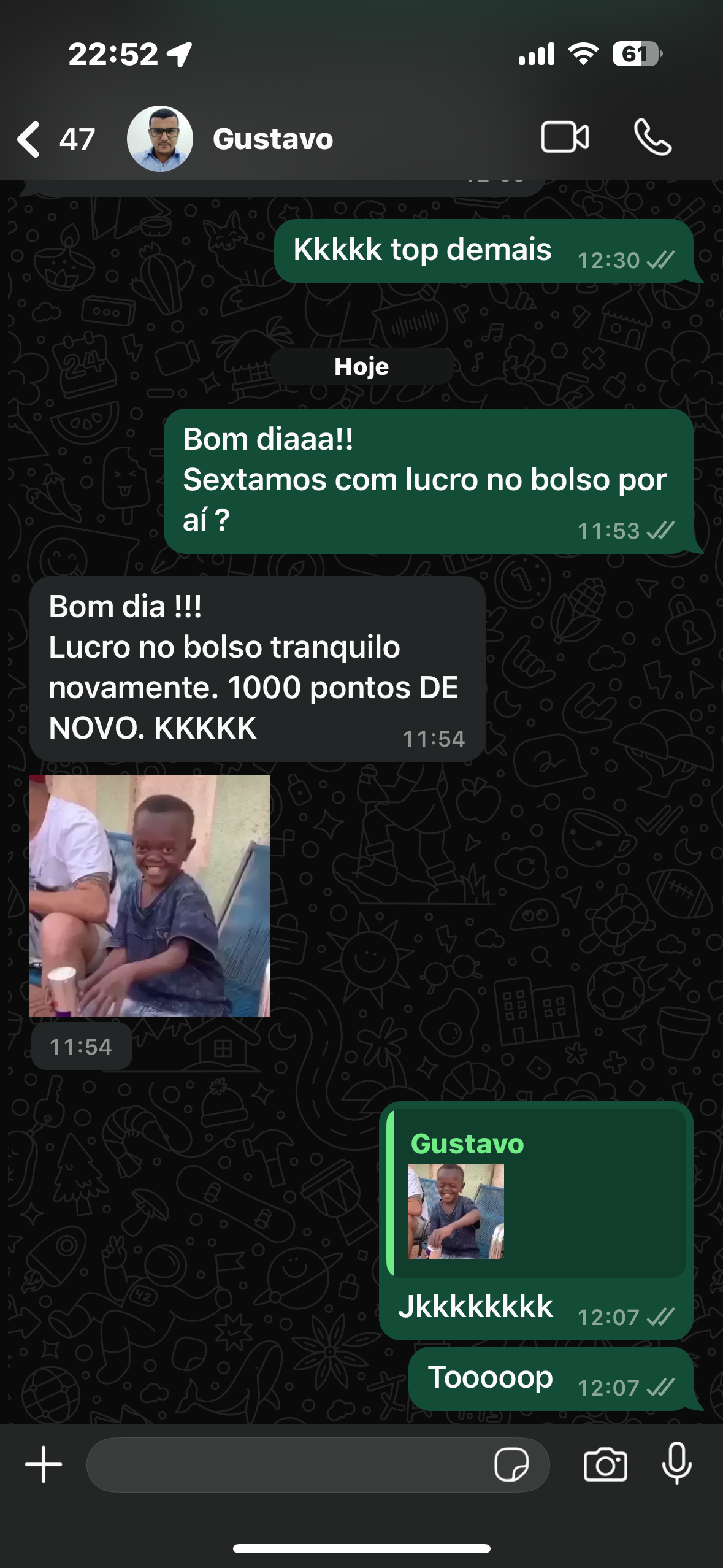The image size is (723, 1568).
Task: Record a voice message with the microphone
Action: click(677, 1464)
